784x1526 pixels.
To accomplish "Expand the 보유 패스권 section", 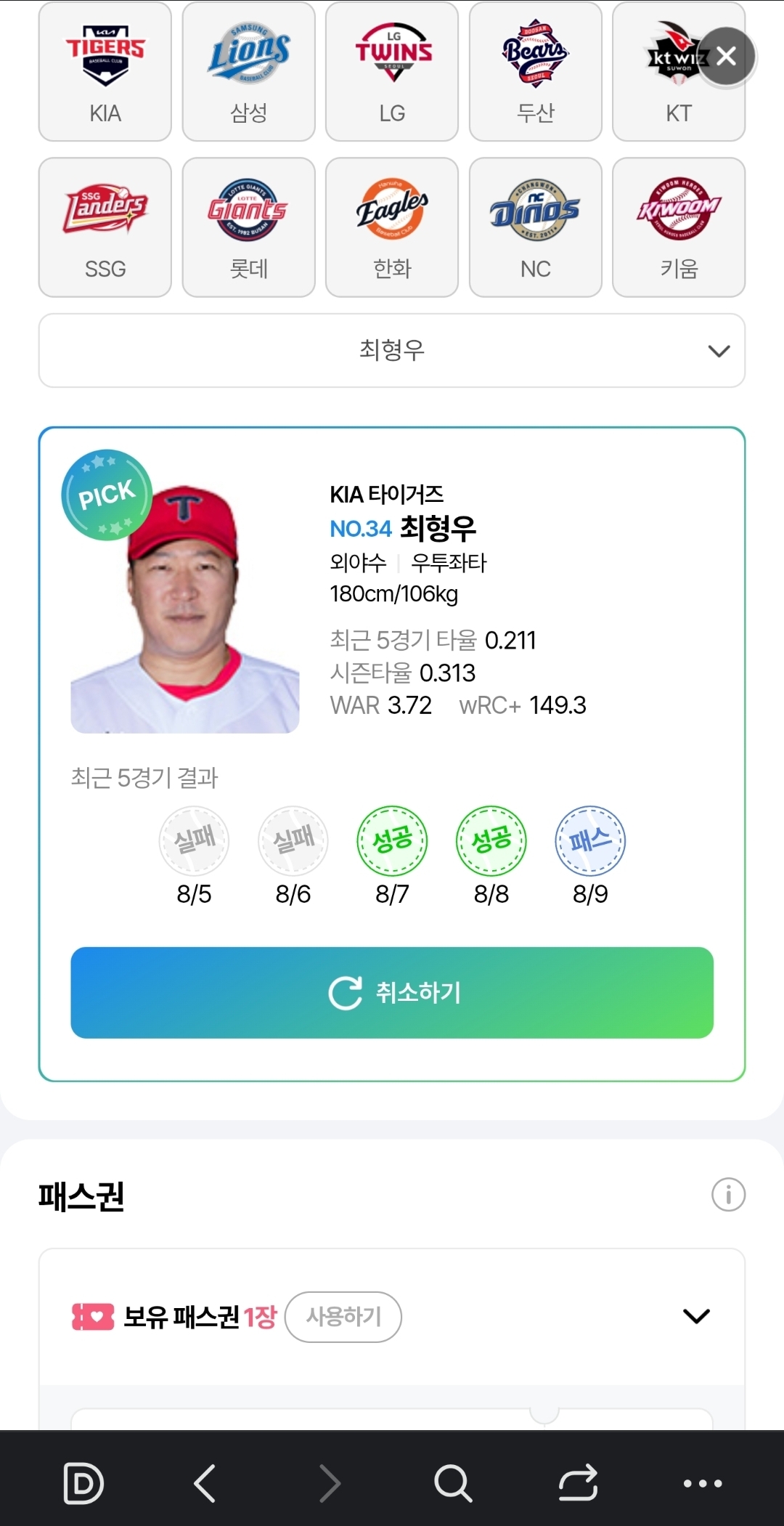I will (696, 1316).
